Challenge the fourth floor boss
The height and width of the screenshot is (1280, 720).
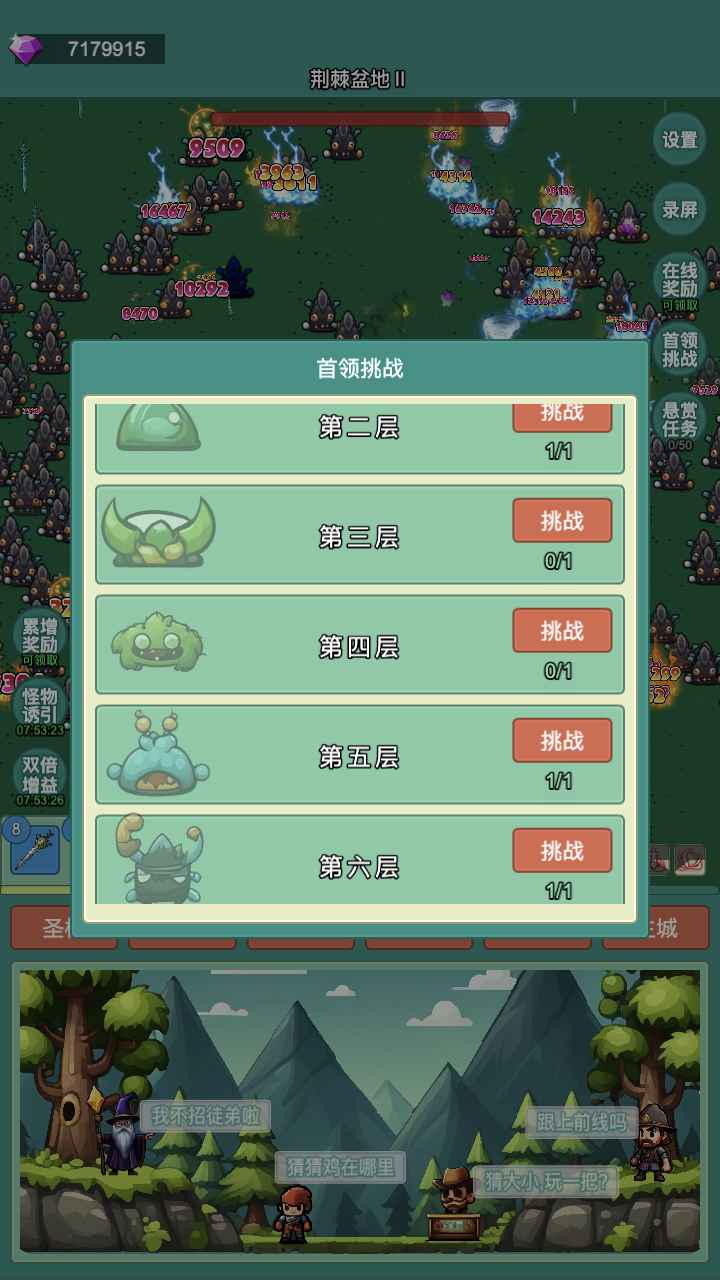[562, 631]
